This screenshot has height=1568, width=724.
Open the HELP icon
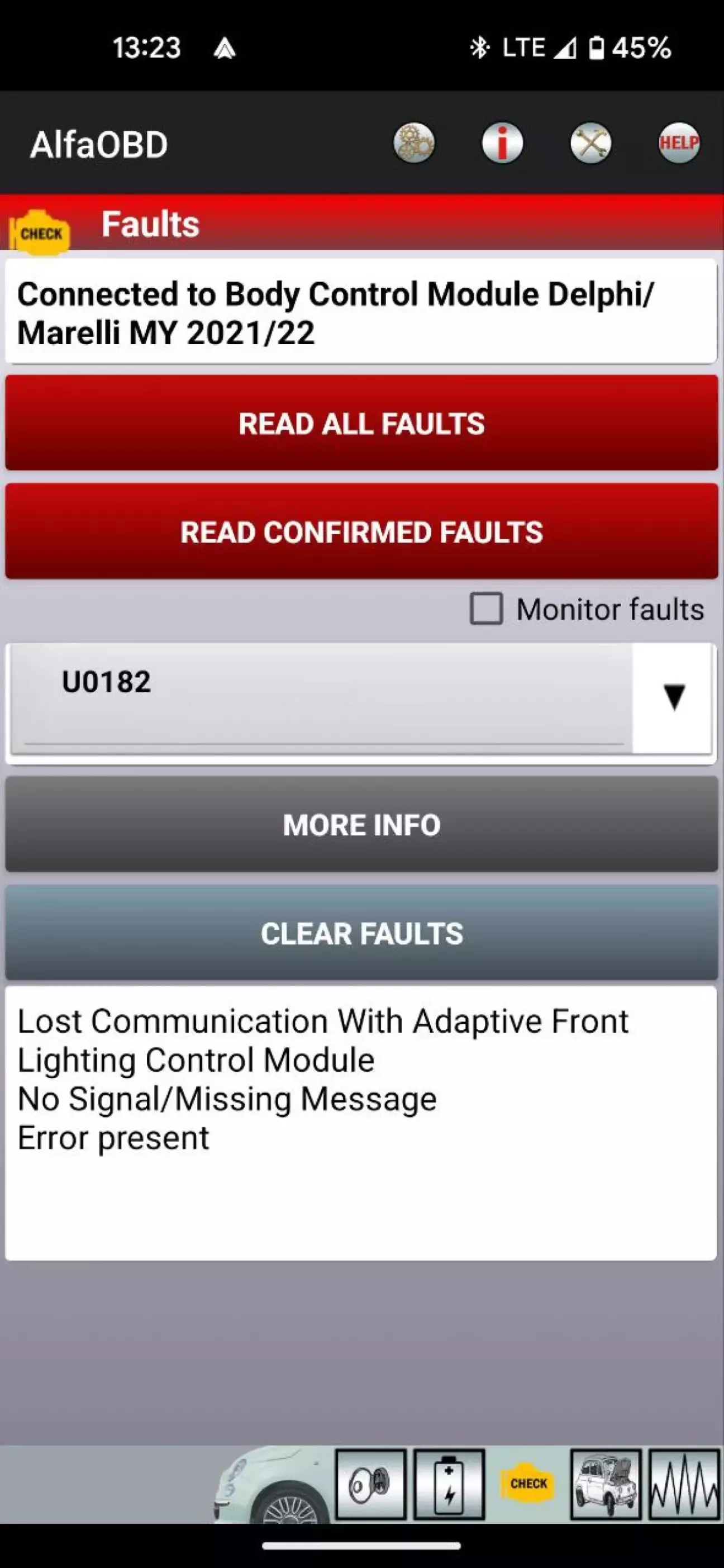[678, 144]
